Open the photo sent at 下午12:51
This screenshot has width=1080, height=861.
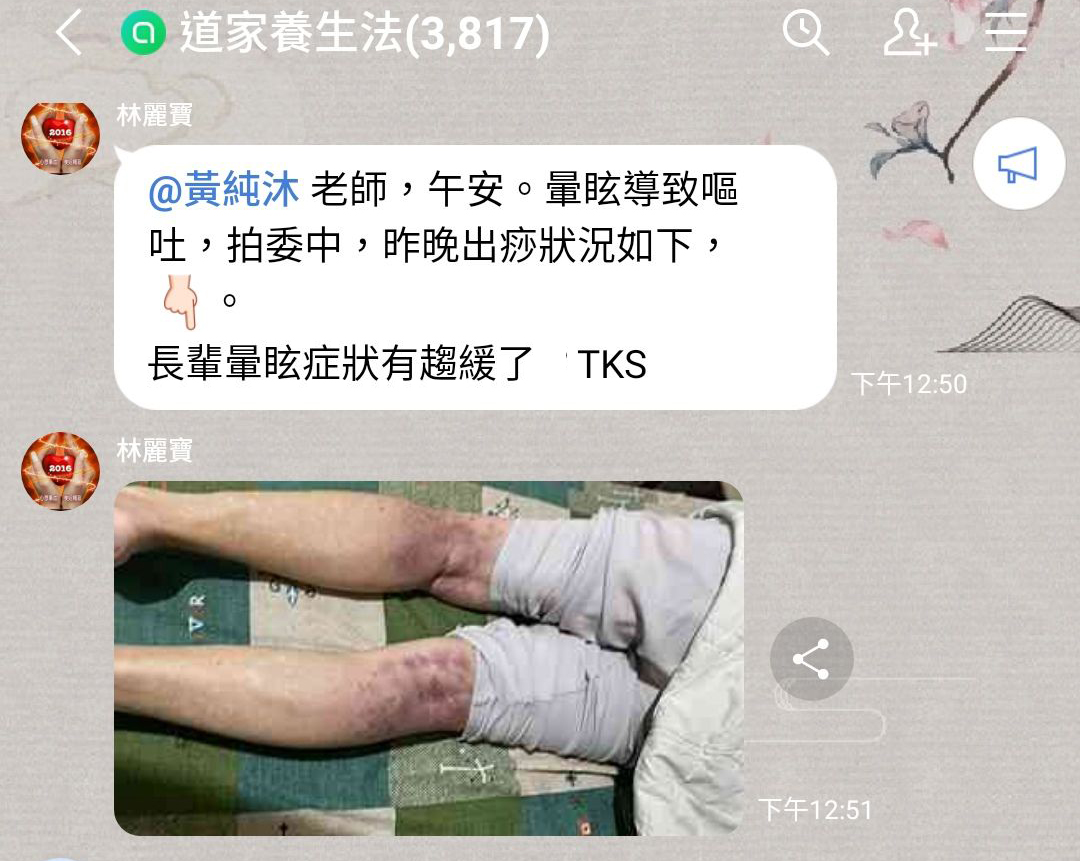point(428,657)
